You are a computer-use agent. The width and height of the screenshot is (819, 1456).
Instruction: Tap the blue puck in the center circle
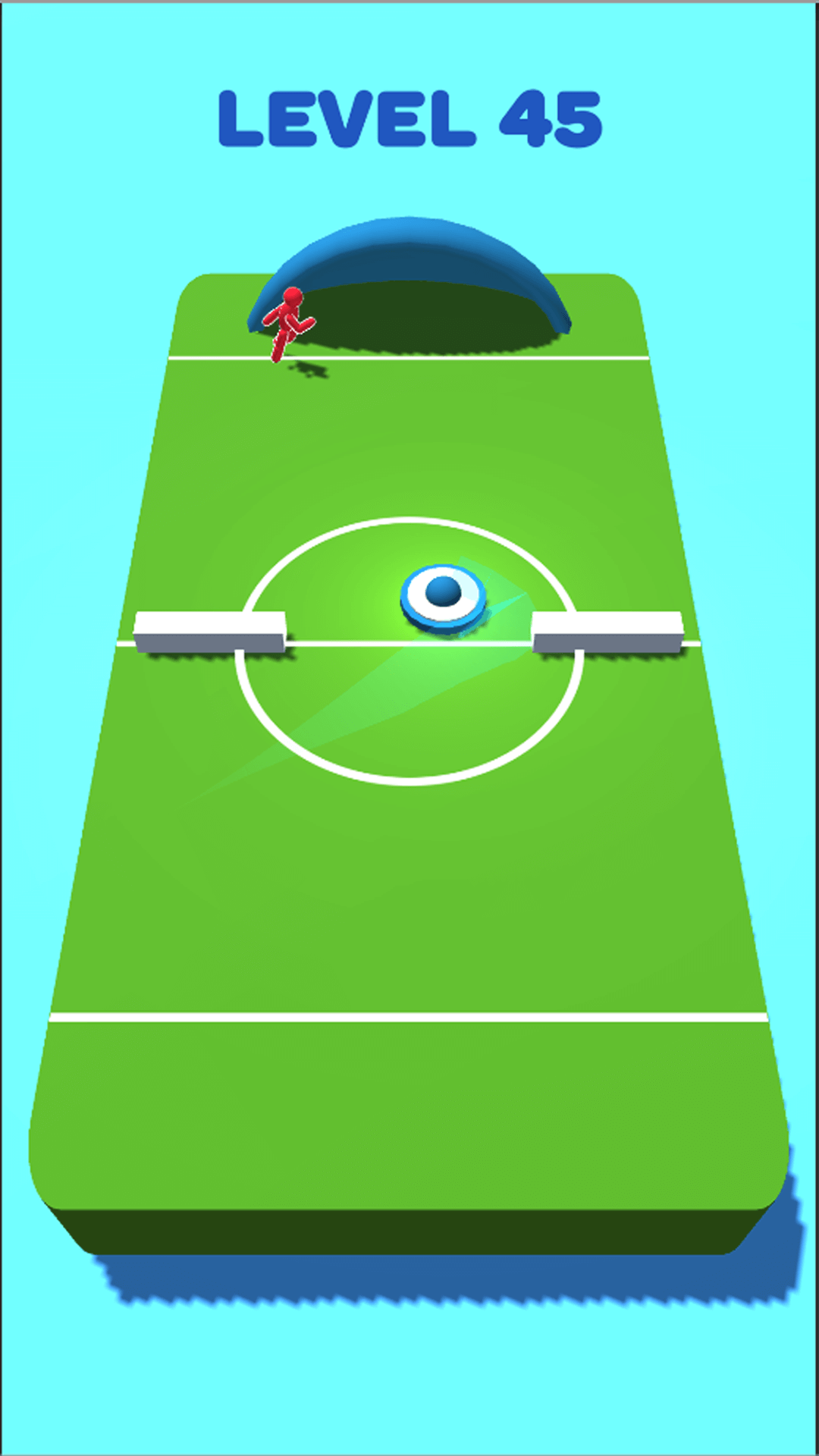(444, 598)
